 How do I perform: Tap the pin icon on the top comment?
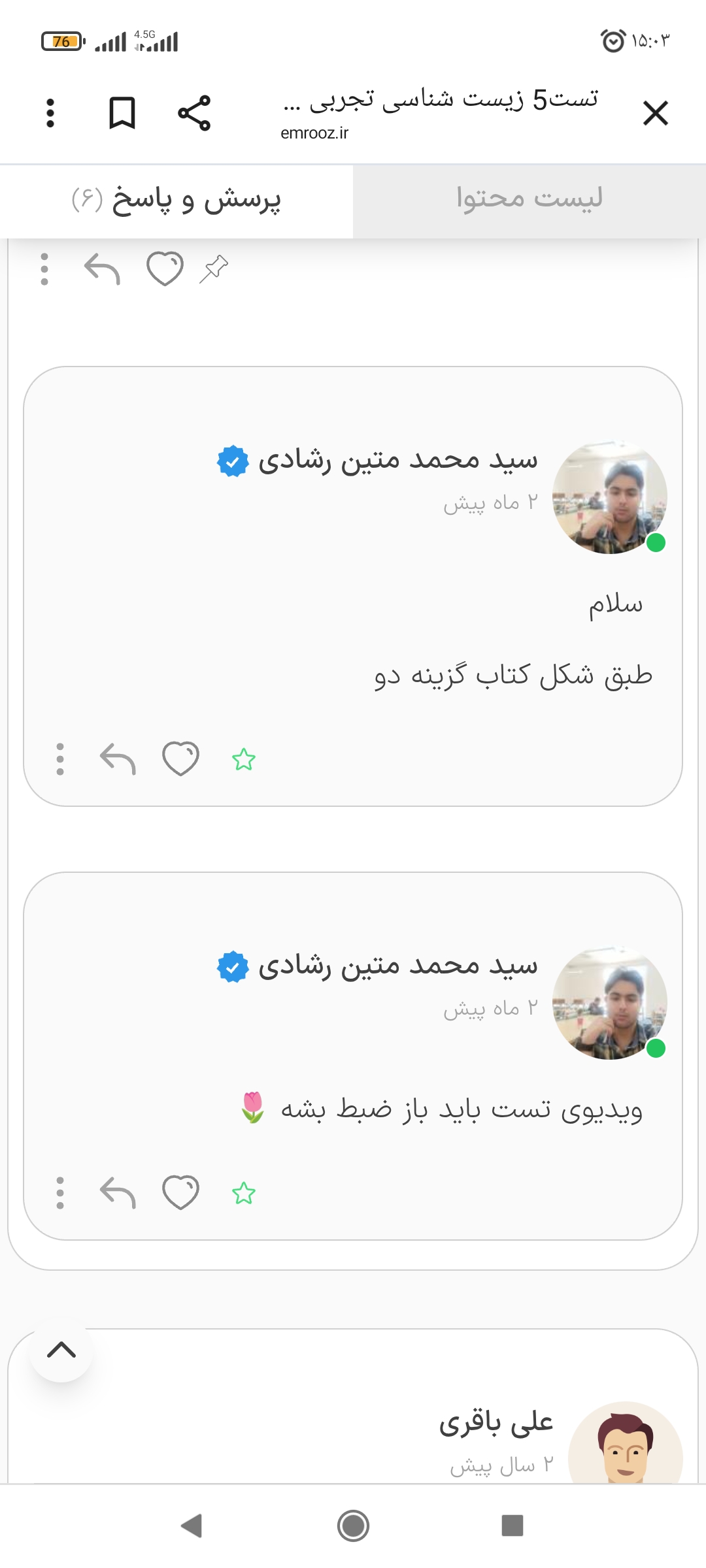(x=214, y=269)
